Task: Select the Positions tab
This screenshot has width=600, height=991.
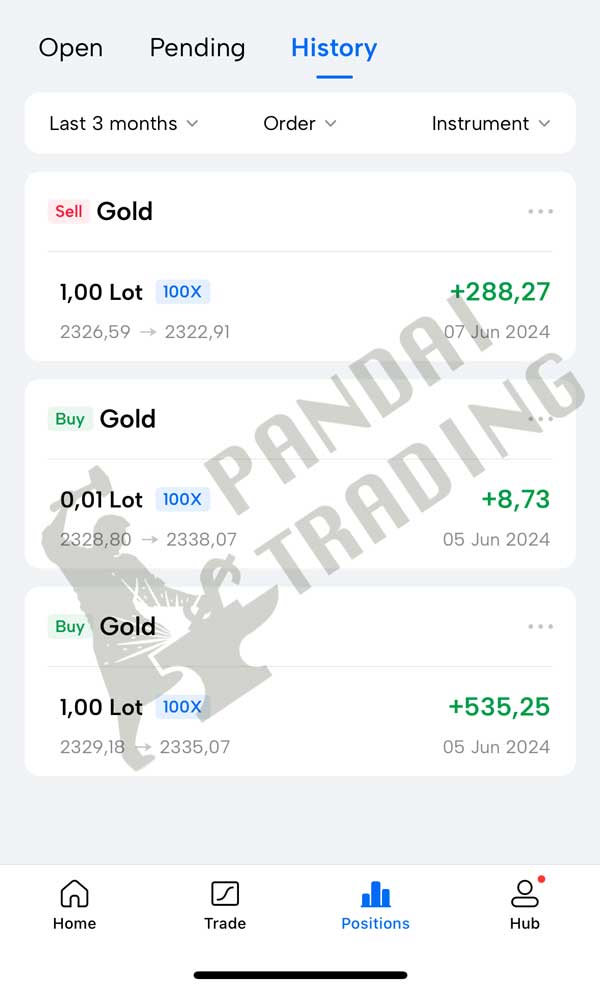Action: 375,905
